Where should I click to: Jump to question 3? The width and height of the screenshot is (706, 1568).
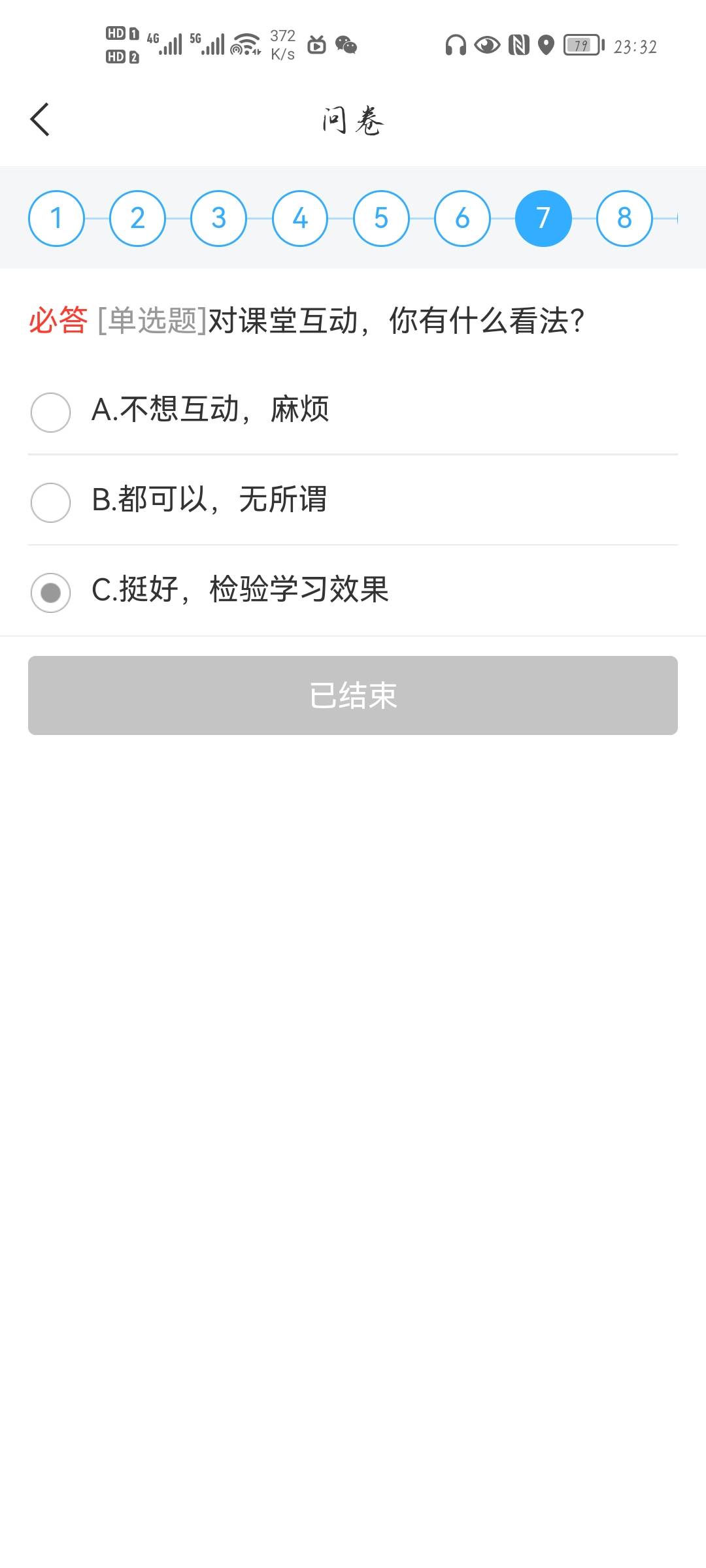pyautogui.click(x=218, y=218)
